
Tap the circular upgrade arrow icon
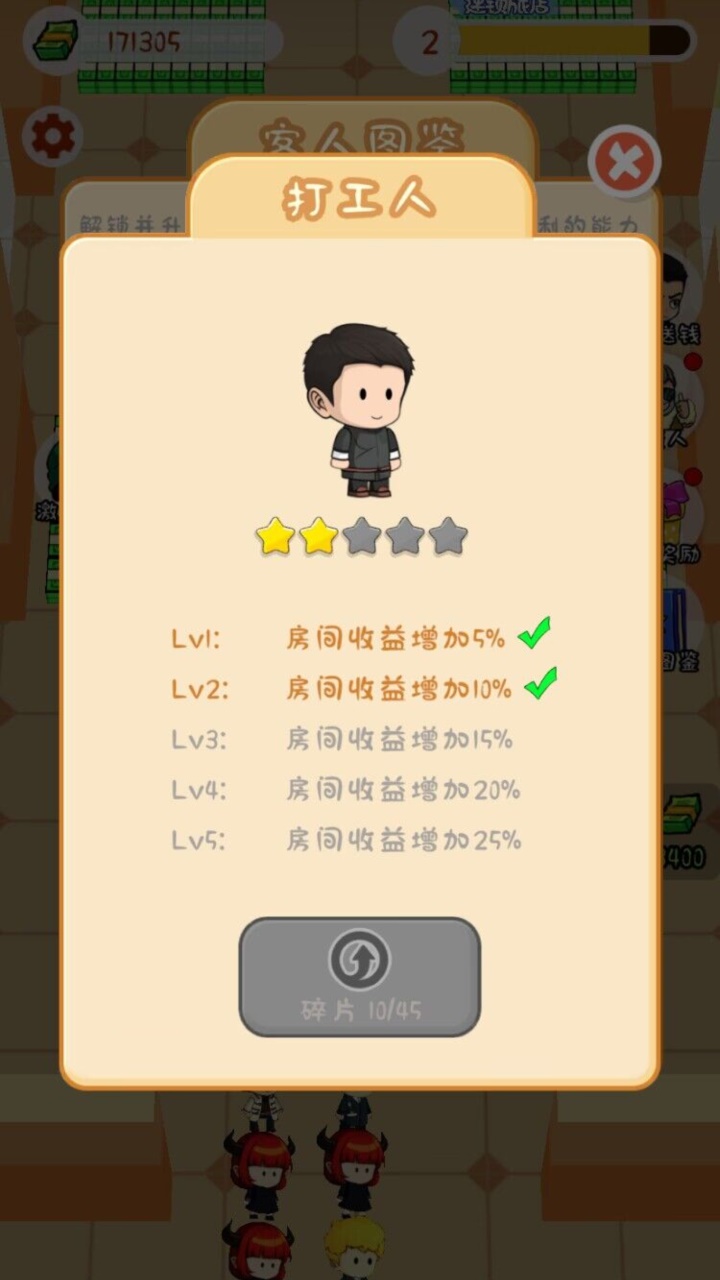coord(359,957)
